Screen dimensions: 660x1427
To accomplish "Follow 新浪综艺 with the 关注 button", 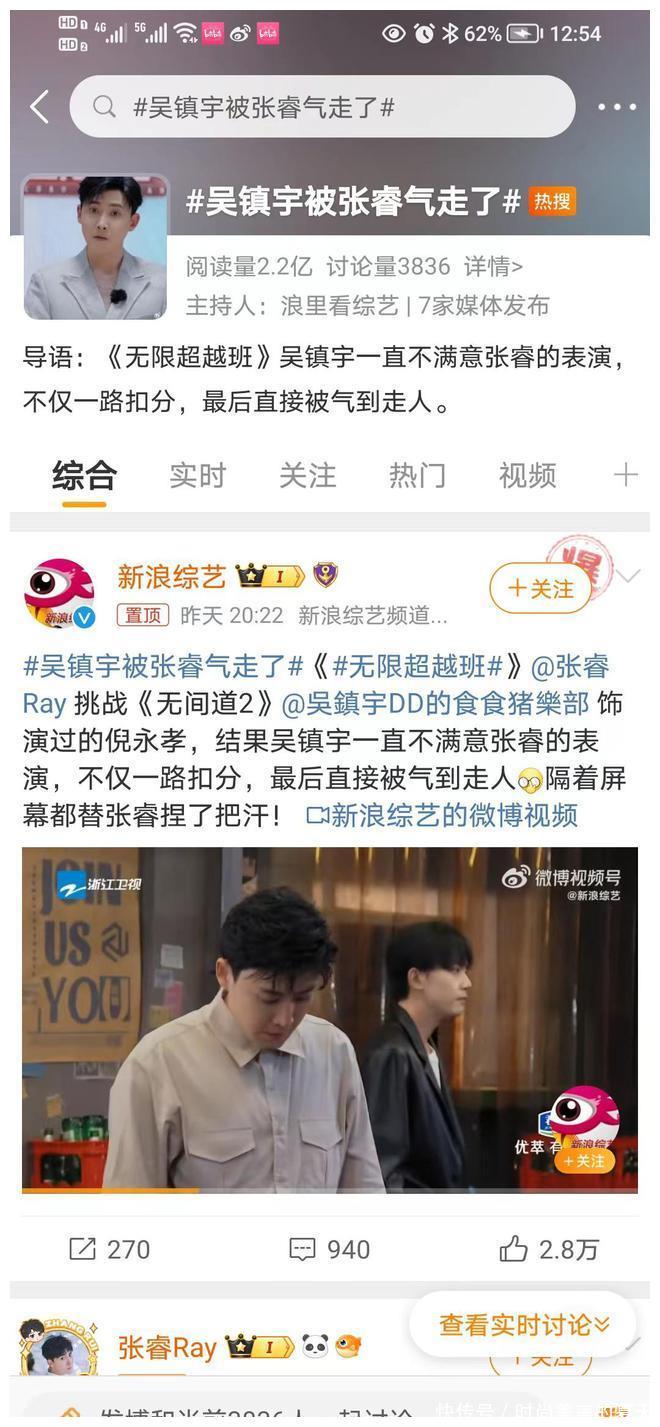I will (x=540, y=589).
